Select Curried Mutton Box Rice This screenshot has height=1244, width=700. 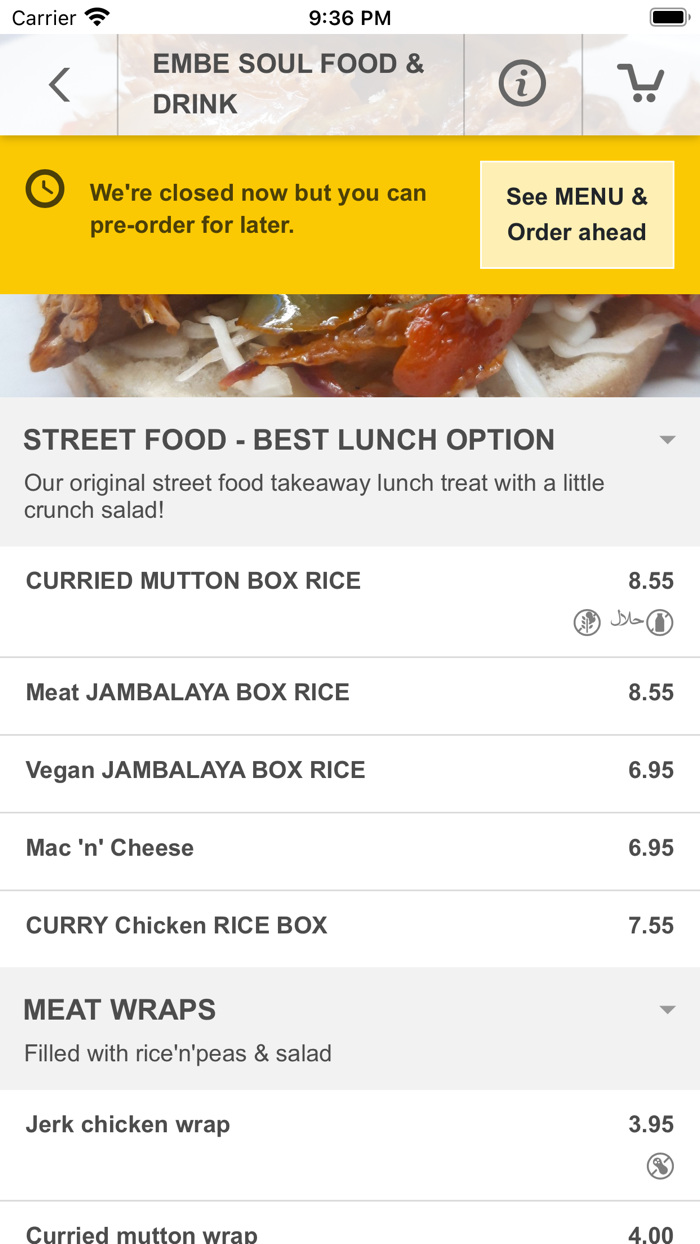point(193,581)
